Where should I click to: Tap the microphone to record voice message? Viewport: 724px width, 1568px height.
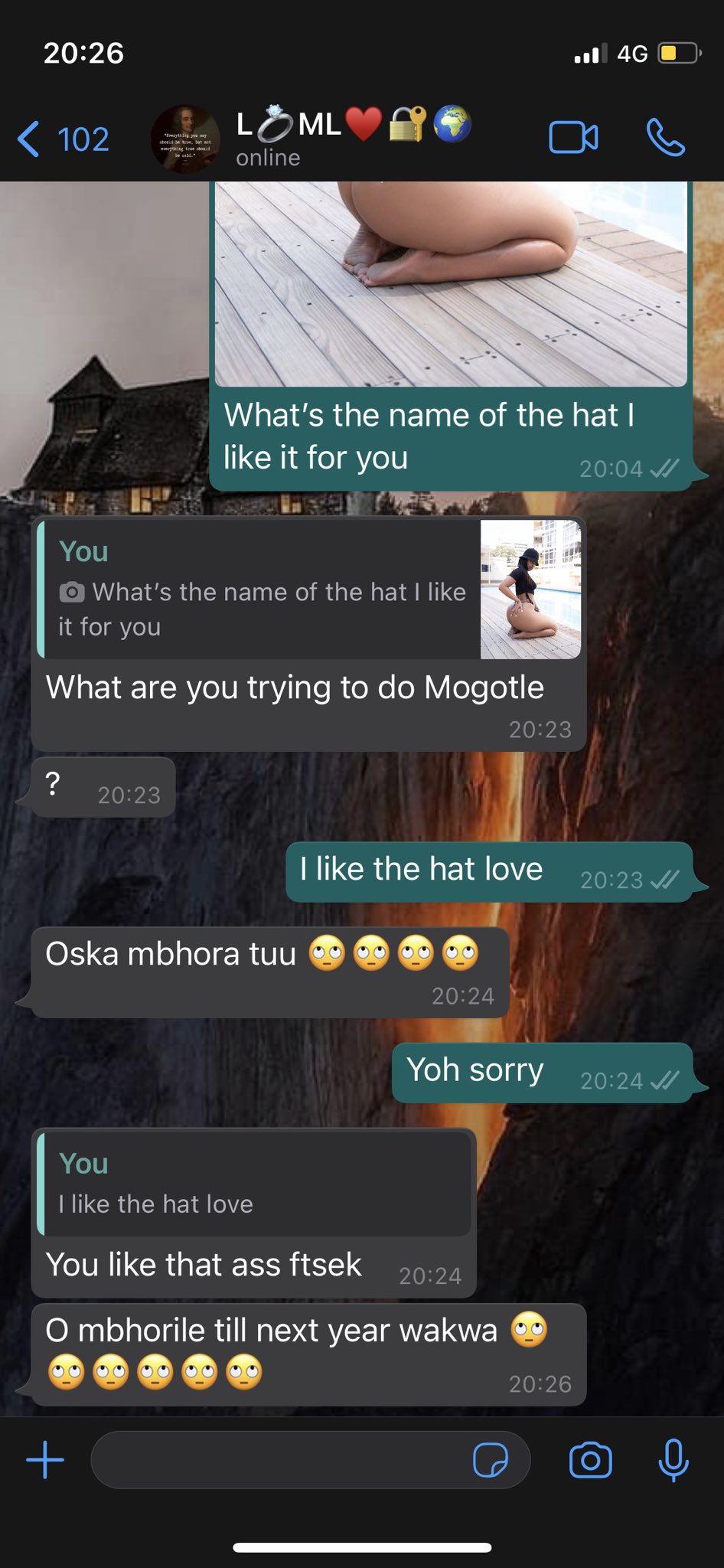(673, 1460)
